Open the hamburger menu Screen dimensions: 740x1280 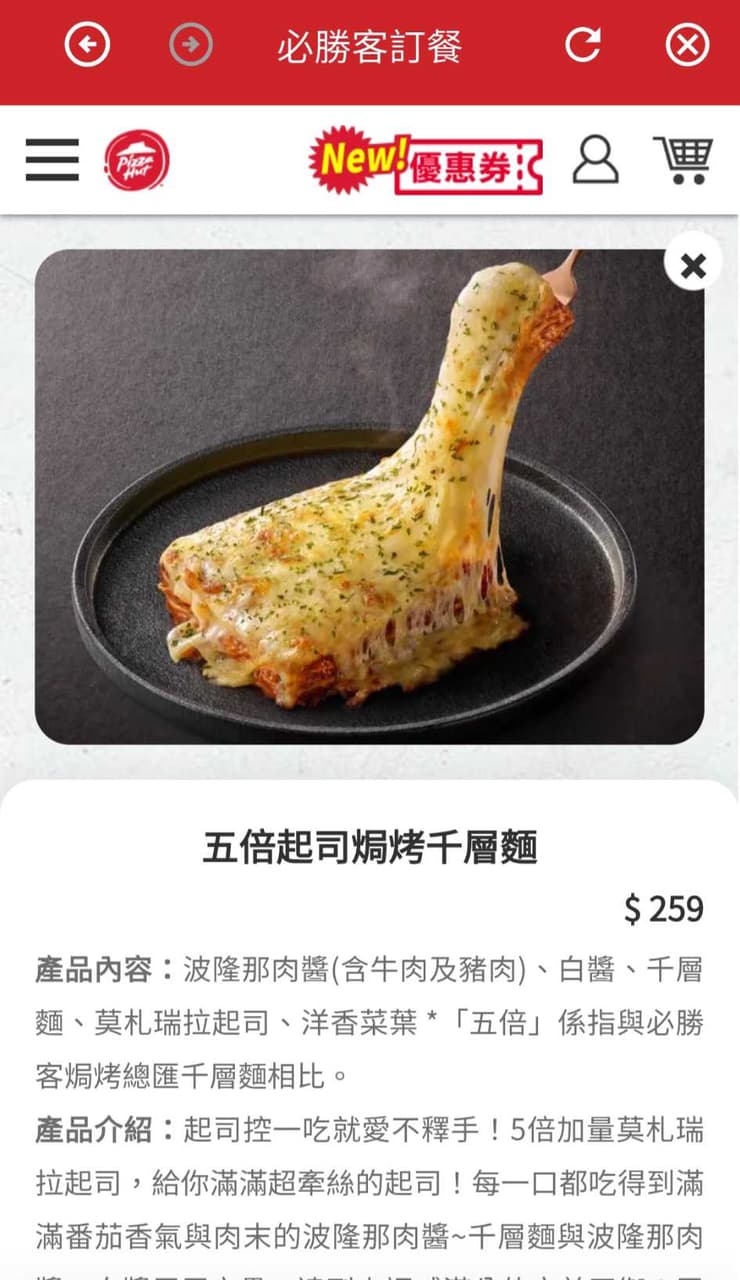(52, 160)
